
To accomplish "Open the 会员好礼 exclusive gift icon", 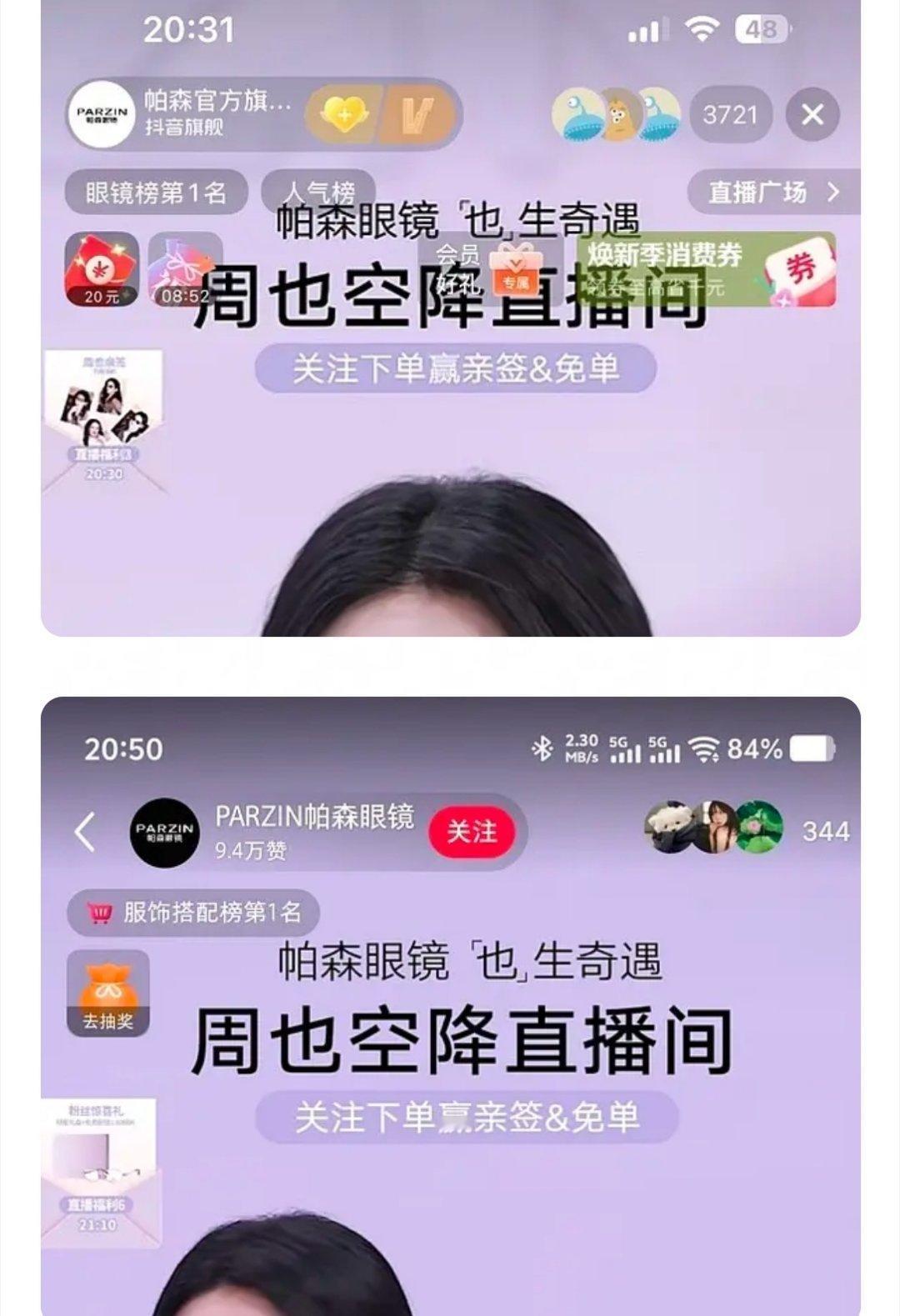I will pos(514,270).
